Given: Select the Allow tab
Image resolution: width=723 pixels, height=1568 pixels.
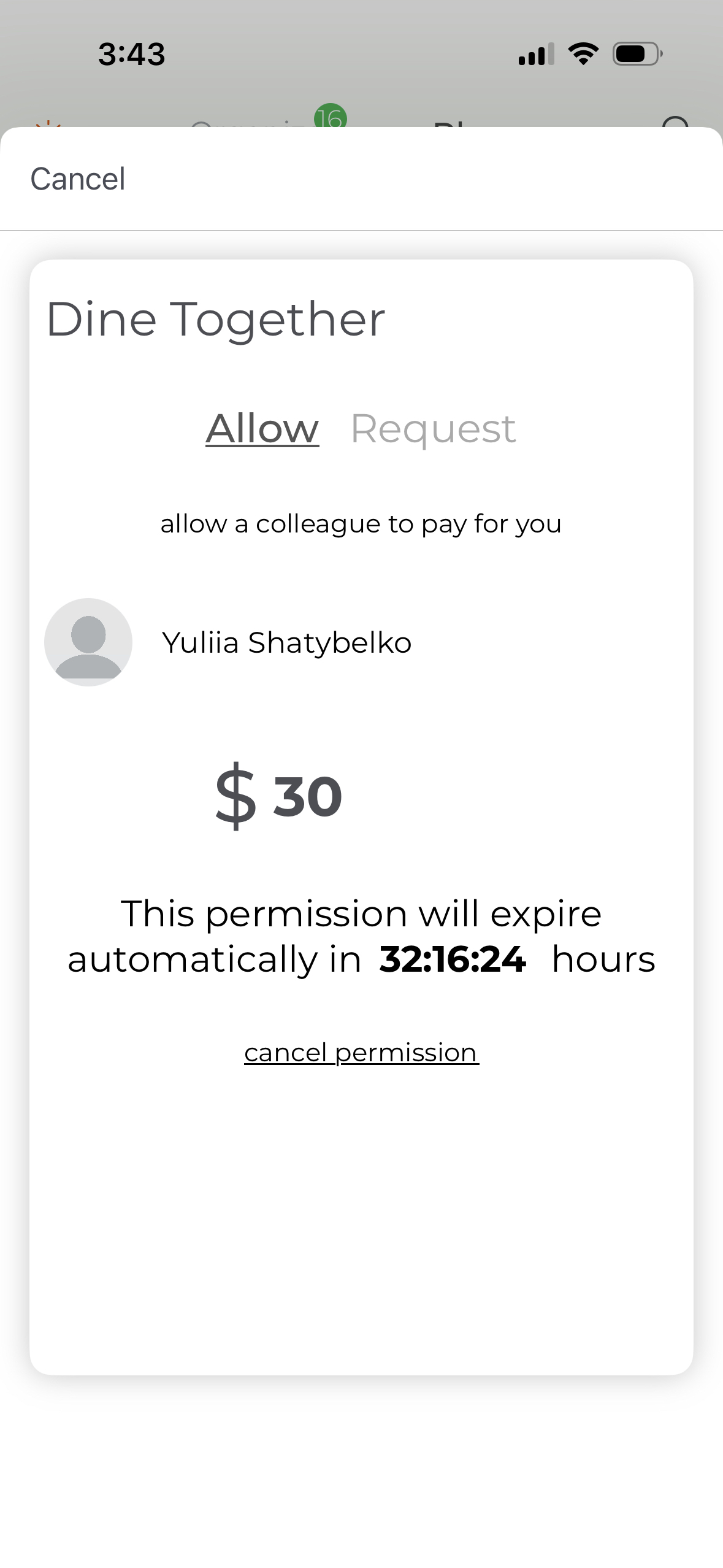Looking at the screenshot, I should click(262, 428).
